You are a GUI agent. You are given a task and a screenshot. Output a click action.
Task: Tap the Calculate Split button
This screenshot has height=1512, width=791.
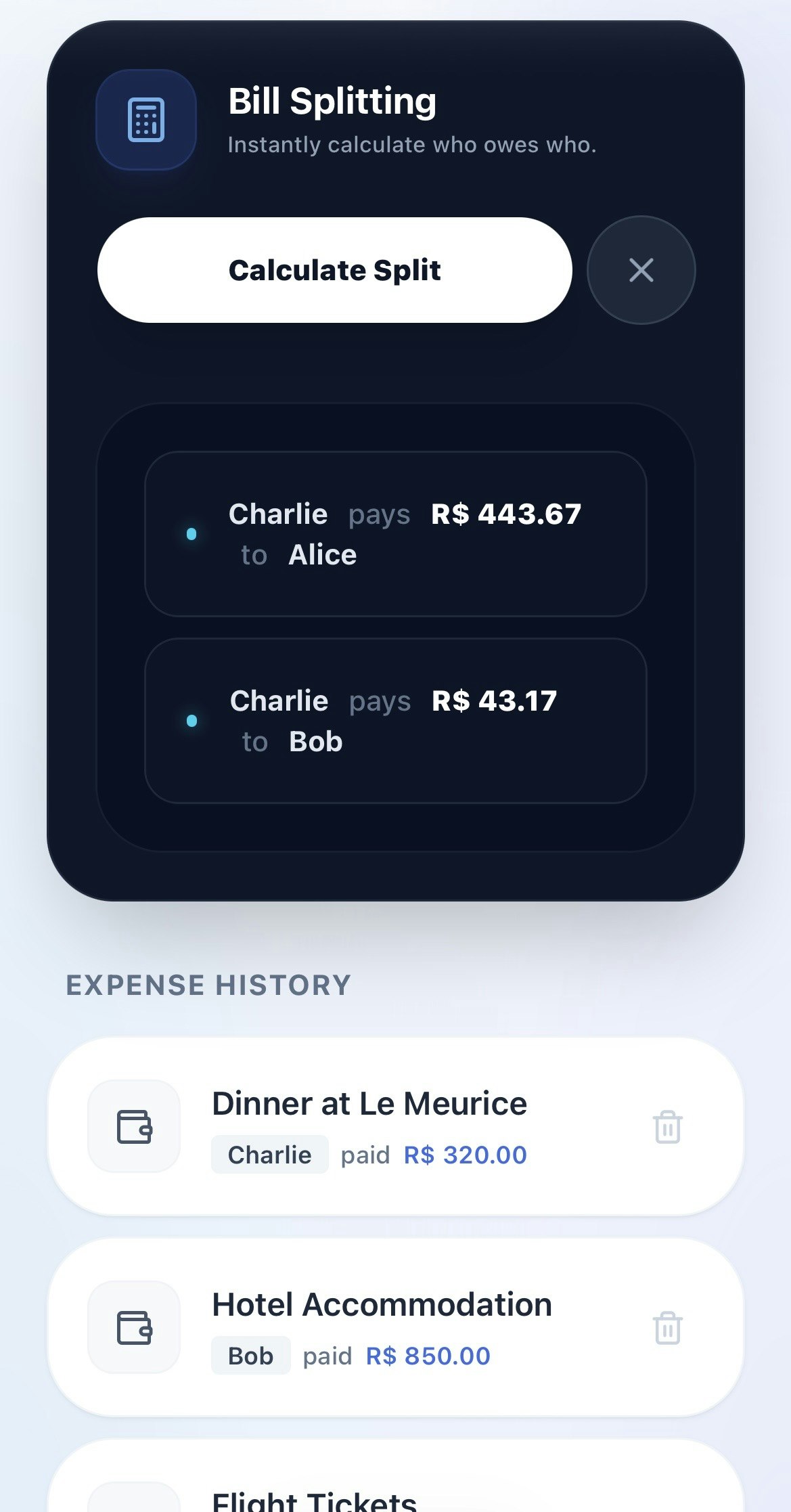click(x=334, y=270)
